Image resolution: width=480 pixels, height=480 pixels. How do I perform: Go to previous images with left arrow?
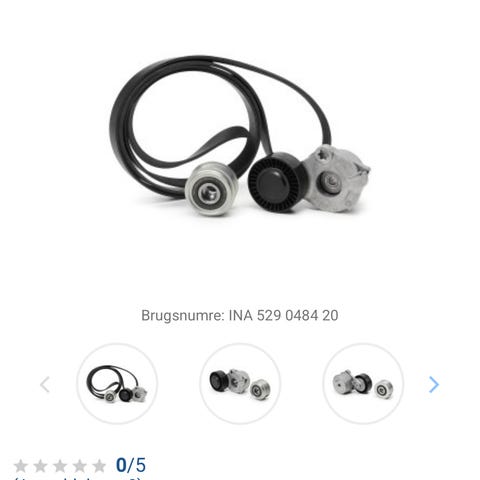(45, 385)
